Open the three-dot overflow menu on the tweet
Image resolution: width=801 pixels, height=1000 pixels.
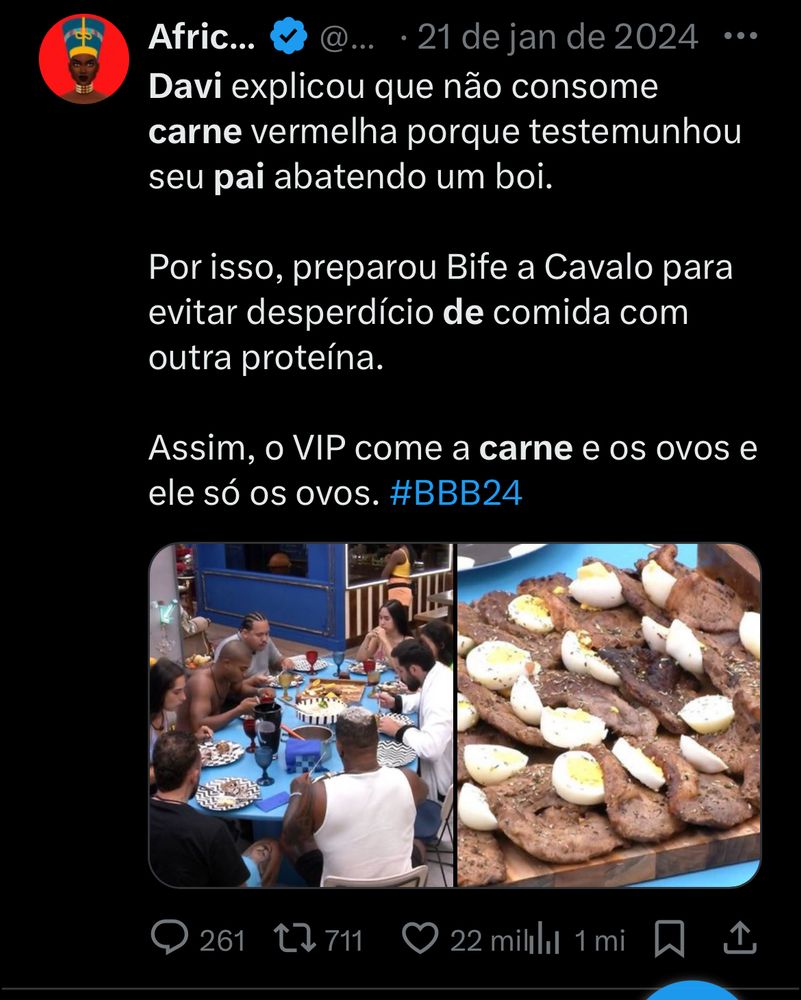[x=740, y=38]
